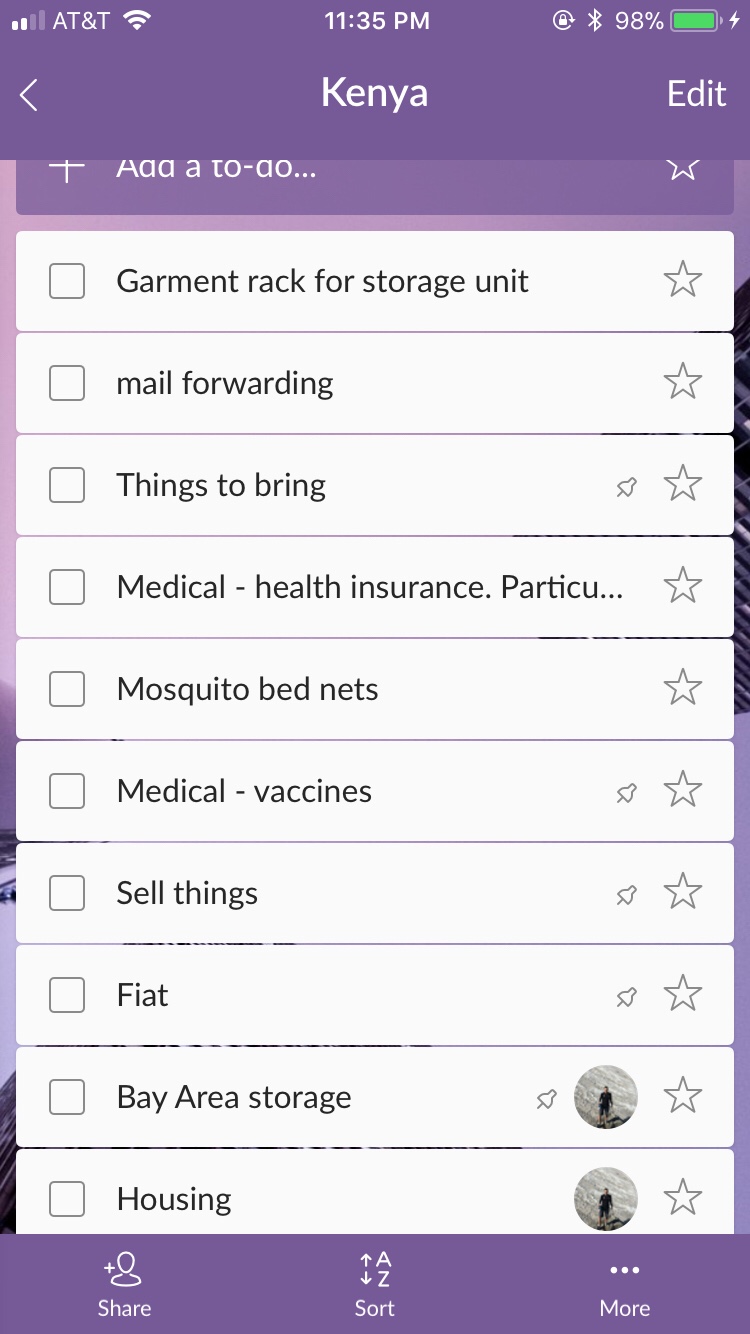Image resolution: width=750 pixels, height=1334 pixels.
Task: Mark Medical - health insurance as done
Action: [x=67, y=587]
